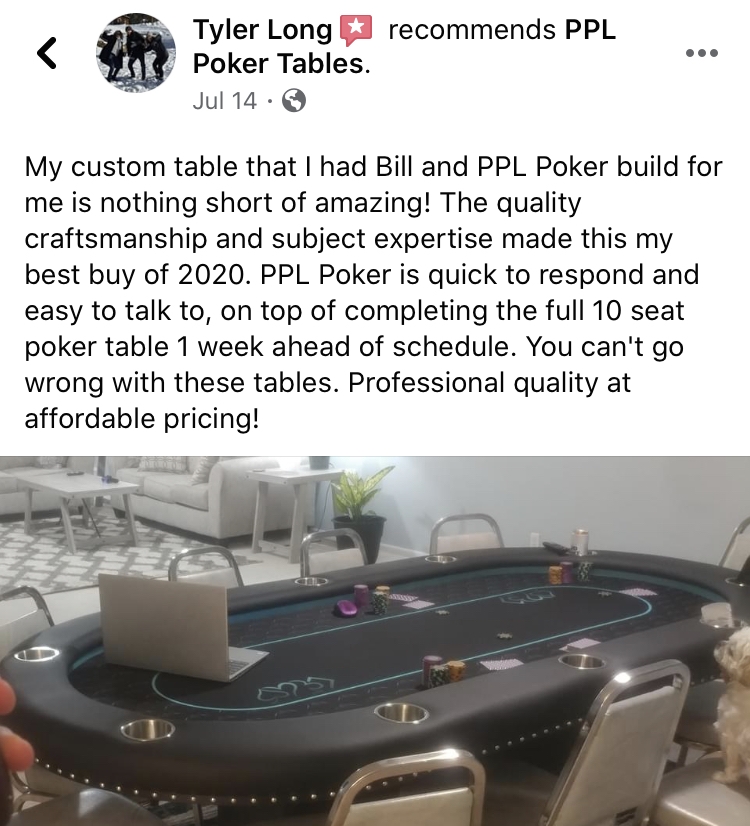750x826 pixels.
Task: Open Tyler Long's profile picture
Action: [136, 53]
